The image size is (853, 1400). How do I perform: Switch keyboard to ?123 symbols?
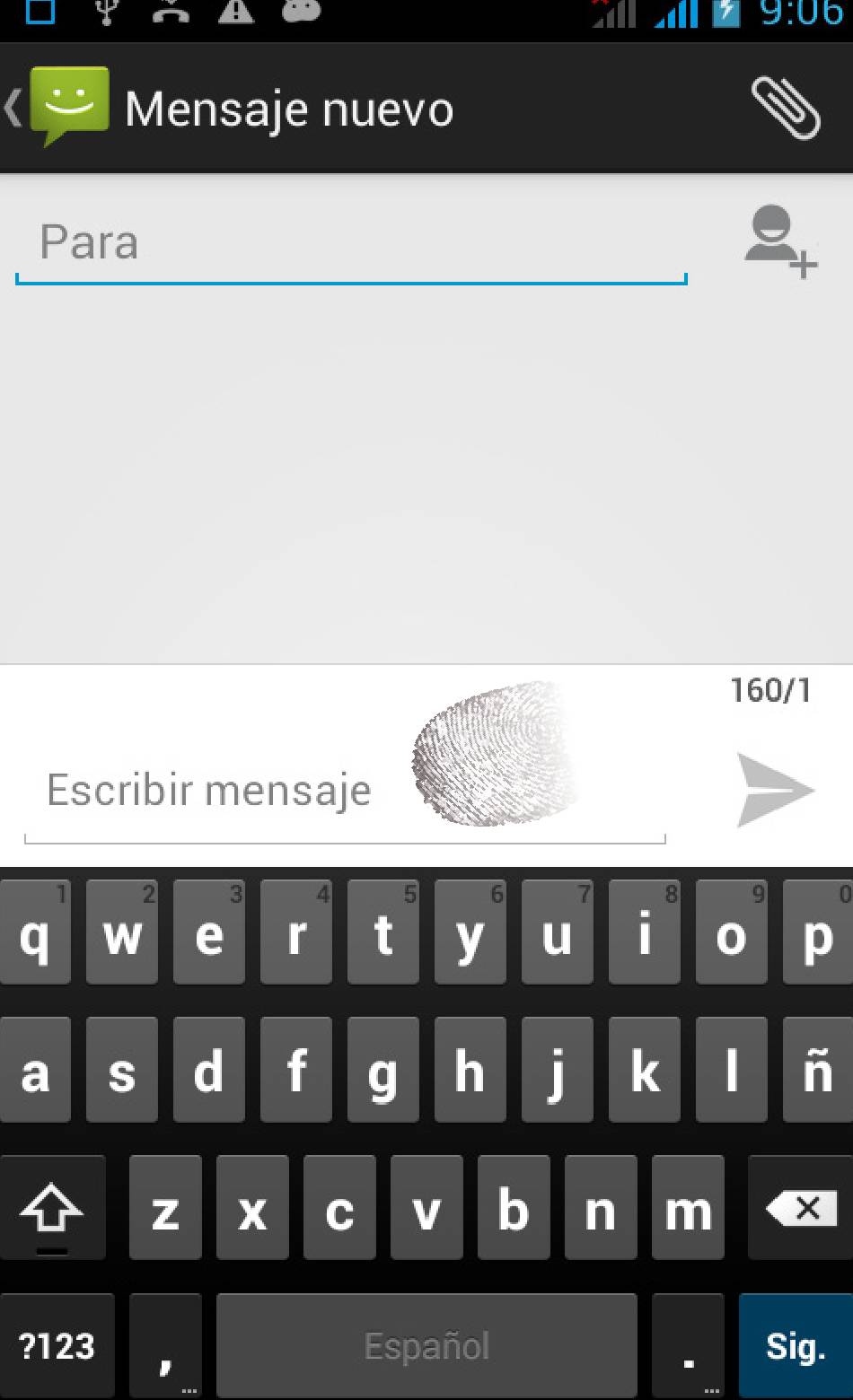pos(57,1345)
